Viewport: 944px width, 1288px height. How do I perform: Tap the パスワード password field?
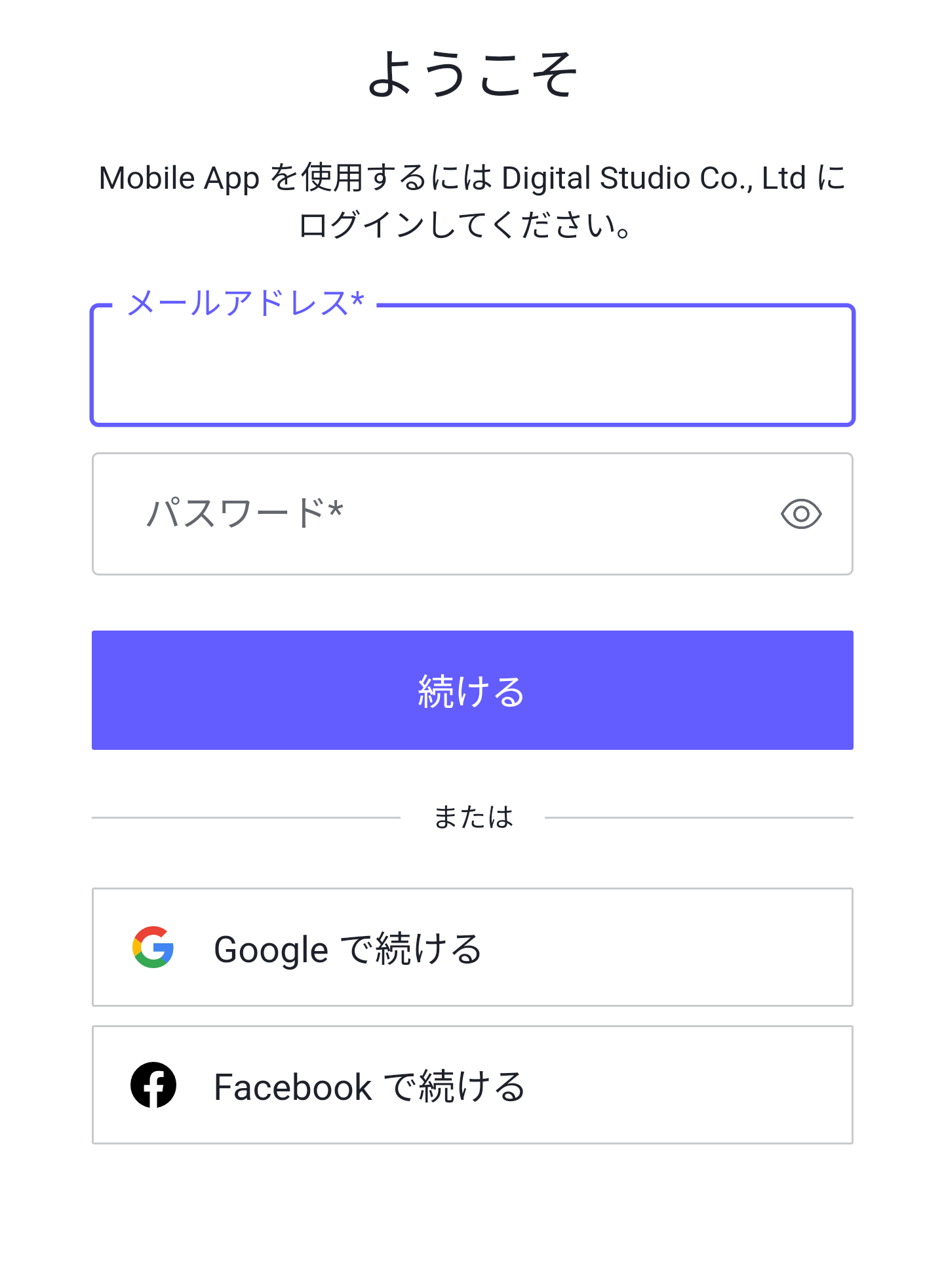click(433, 514)
